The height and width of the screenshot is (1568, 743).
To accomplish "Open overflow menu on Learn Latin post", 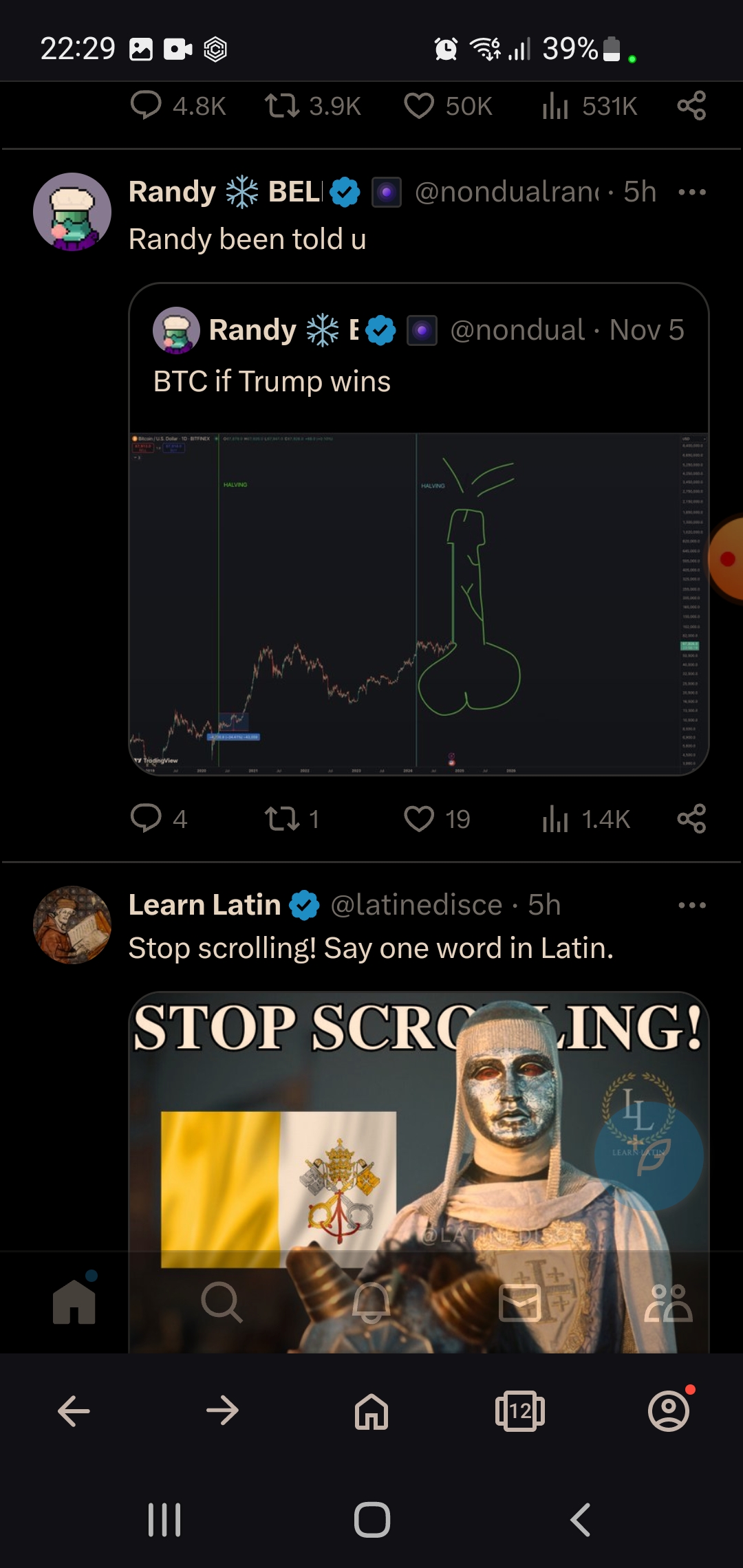I will tap(691, 905).
